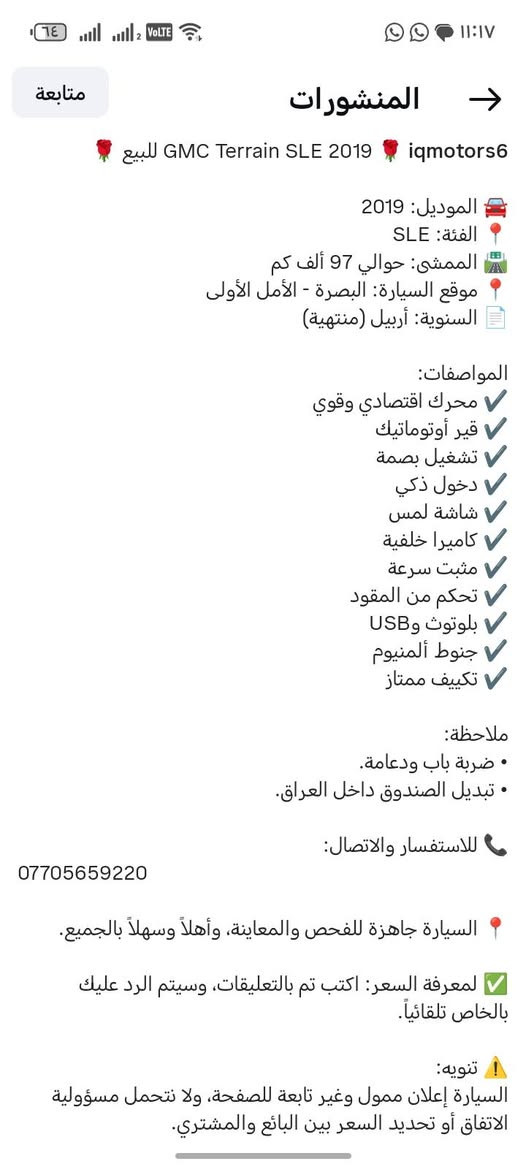Go back using the arrow beside المنشورات
Image resolution: width=526 pixels, height=1172 pixels.
pyautogui.click(x=485, y=99)
